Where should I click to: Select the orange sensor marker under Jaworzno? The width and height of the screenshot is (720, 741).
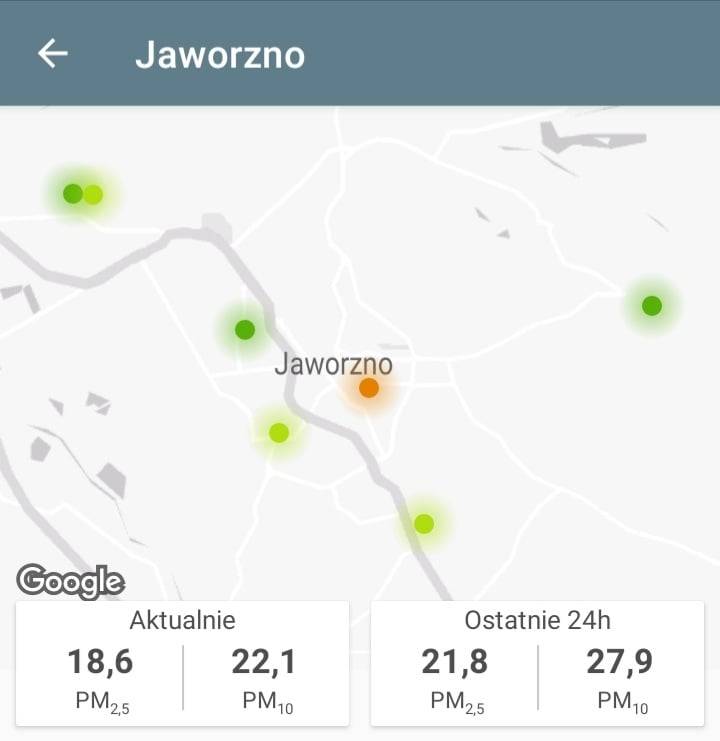369,388
